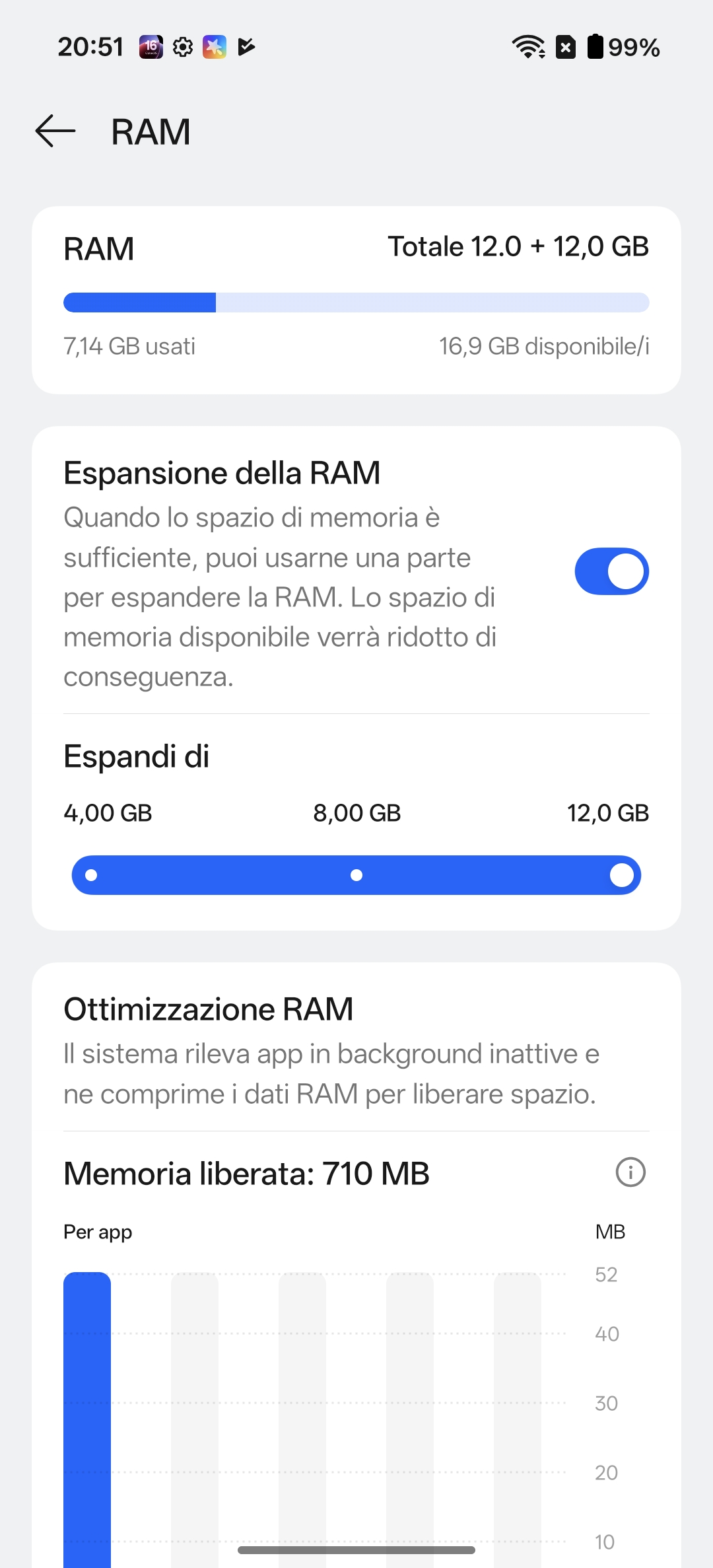Disable the Espansione della RAM switch
The height and width of the screenshot is (1568, 713).
[611, 571]
